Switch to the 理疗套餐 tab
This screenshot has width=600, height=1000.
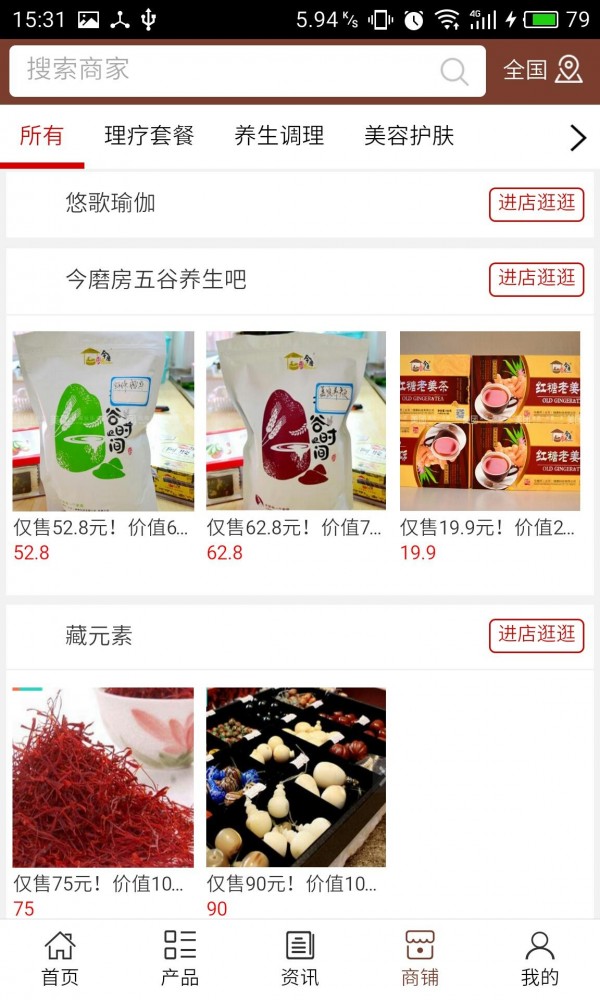(149, 136)
